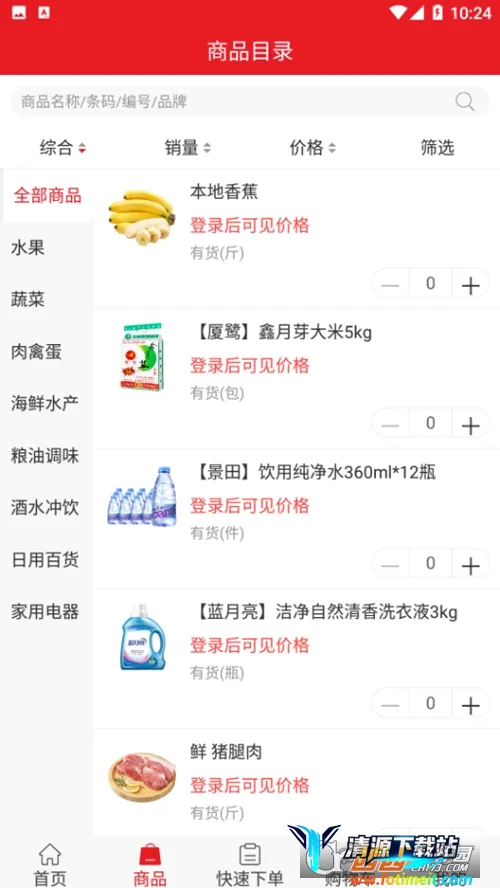Select the 酒水冲饮 category
The height and width of the screenshot is (888, 500).
click(x=47, y=507)
